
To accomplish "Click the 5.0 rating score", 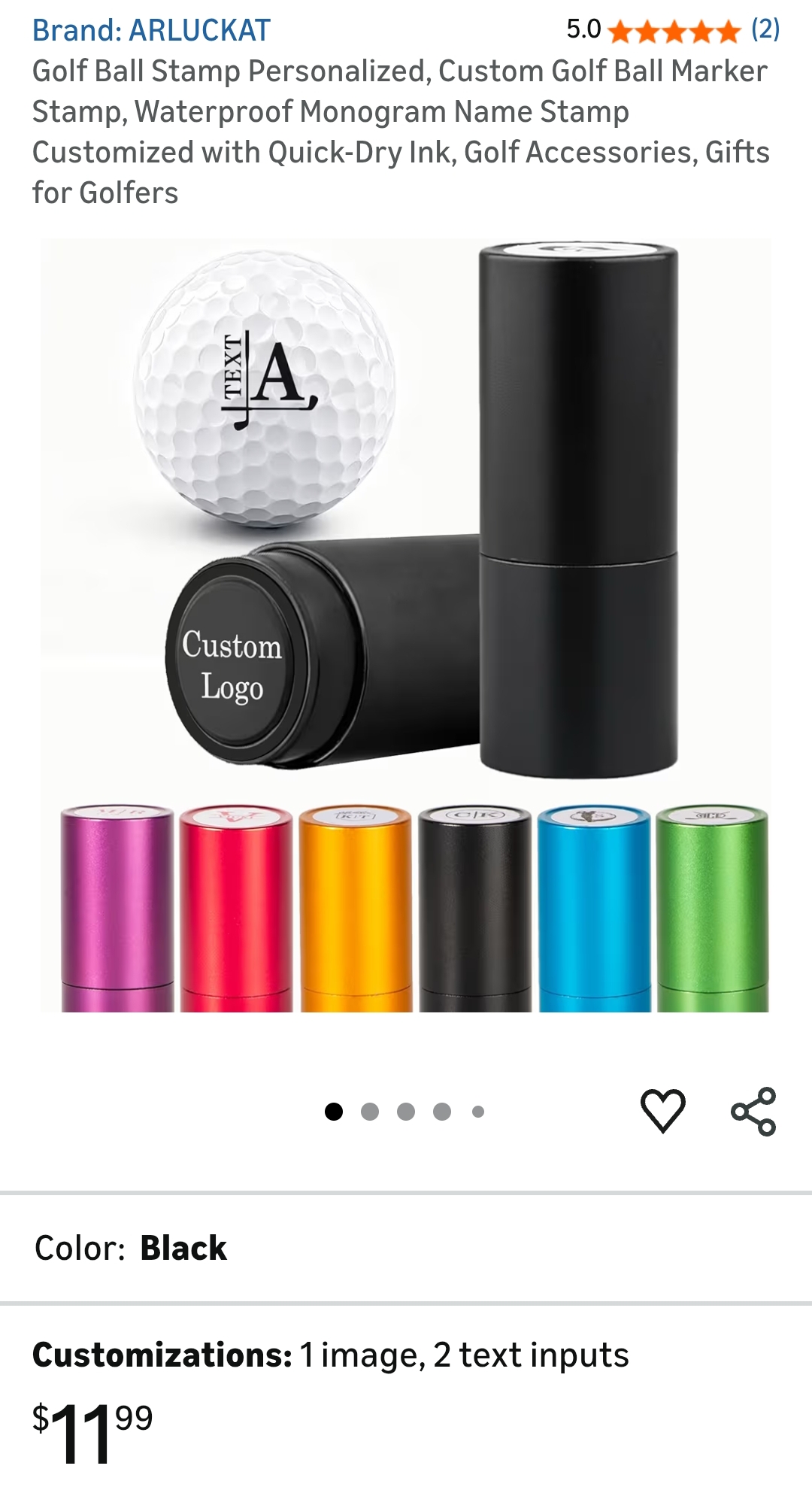I will [x=581, y=30].
